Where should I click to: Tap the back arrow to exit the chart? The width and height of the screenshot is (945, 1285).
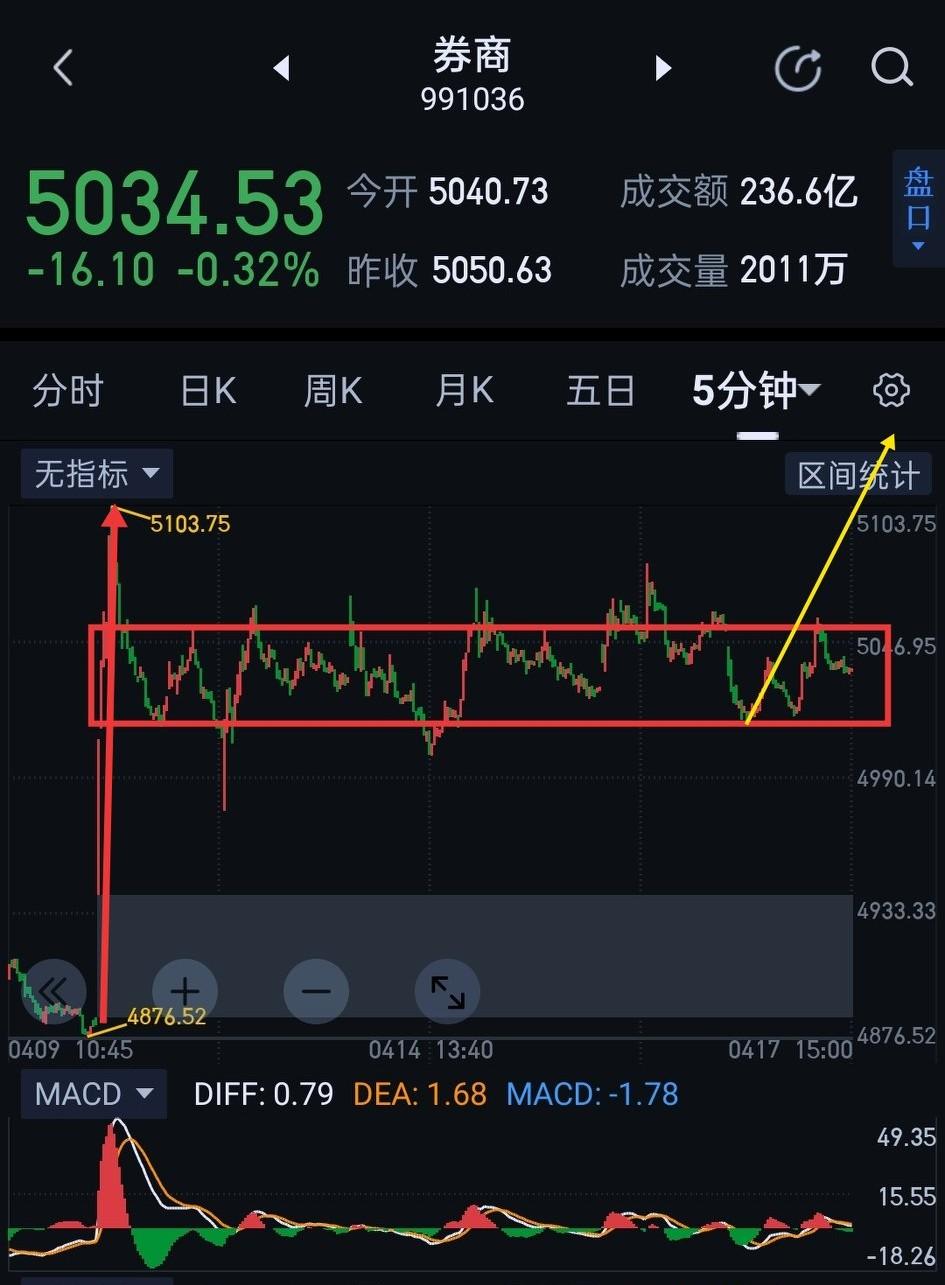pyautogui.click(x=62, y=68)
